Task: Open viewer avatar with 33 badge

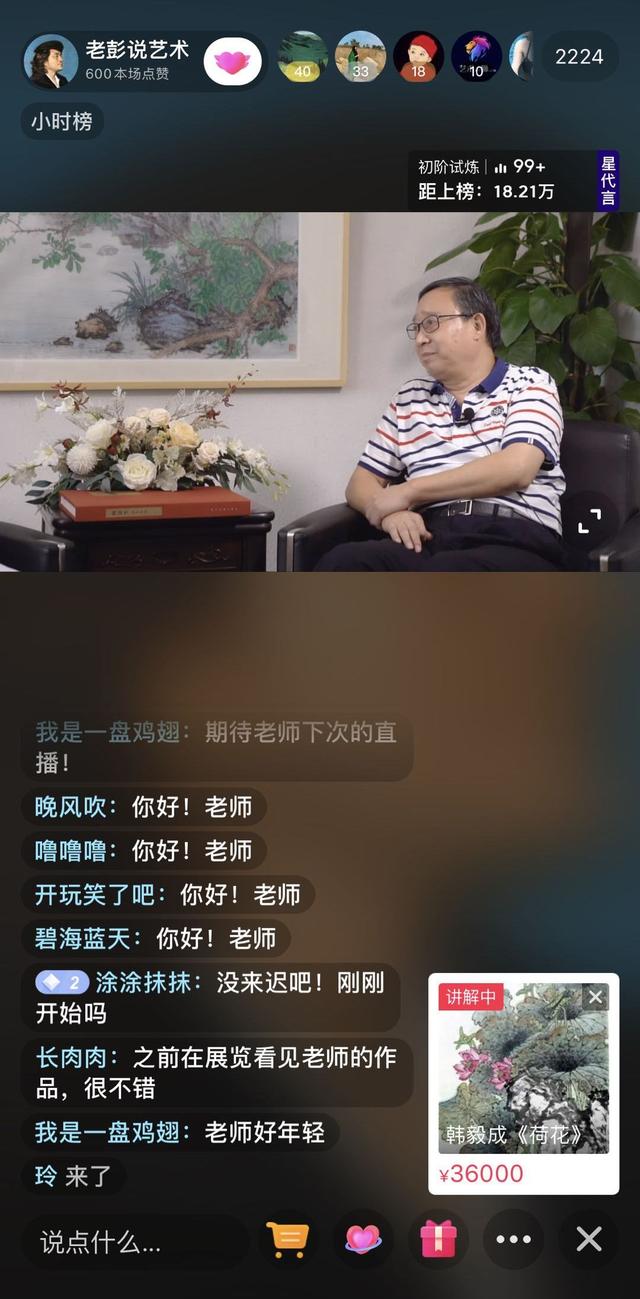Action: coord(360,56)
